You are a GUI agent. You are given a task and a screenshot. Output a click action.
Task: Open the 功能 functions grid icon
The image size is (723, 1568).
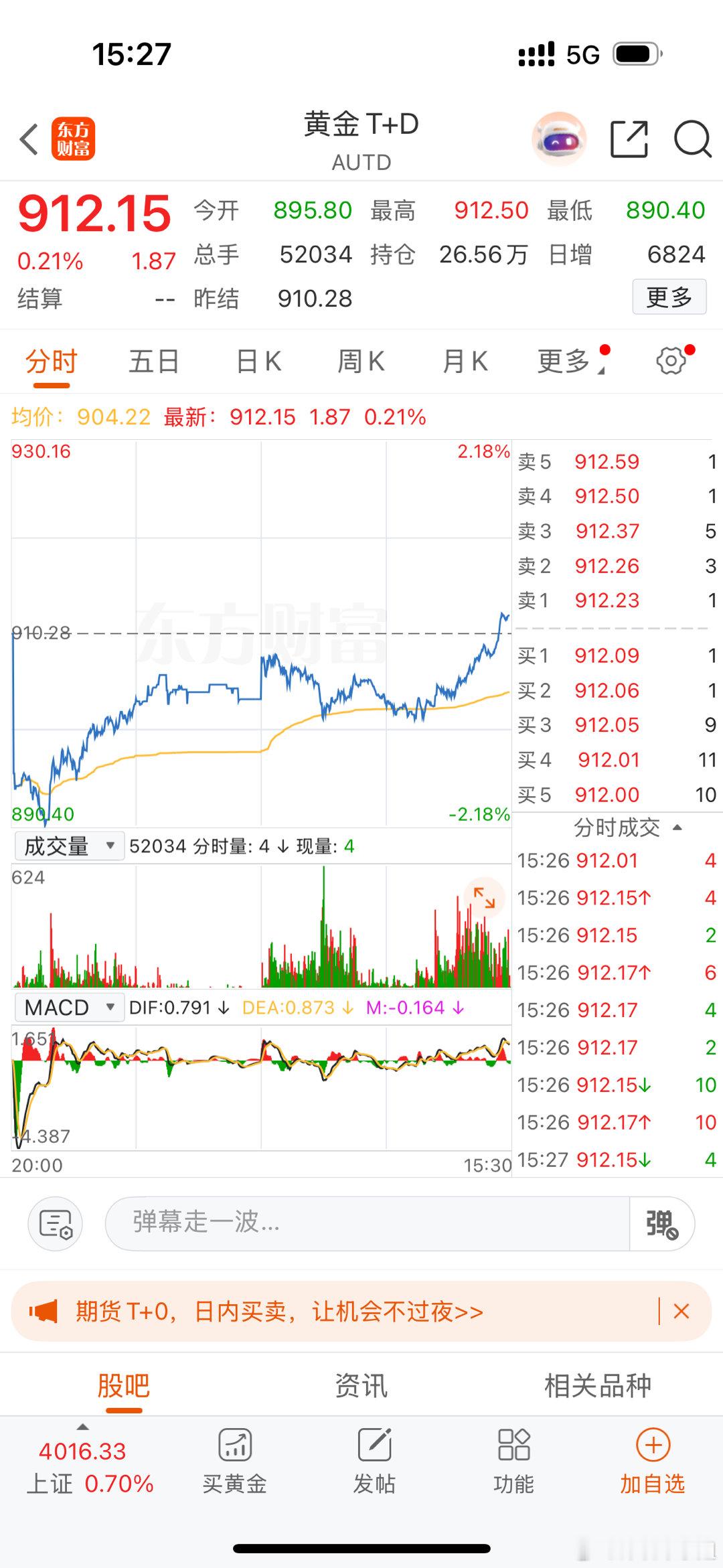[x=513, y=1463]
